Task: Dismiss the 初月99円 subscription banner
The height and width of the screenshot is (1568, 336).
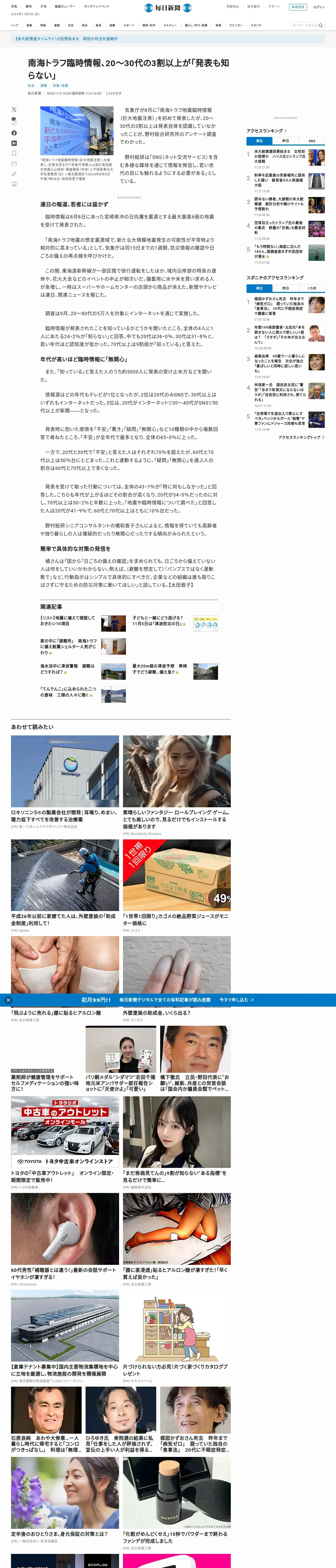Action: pos(8,1000)
